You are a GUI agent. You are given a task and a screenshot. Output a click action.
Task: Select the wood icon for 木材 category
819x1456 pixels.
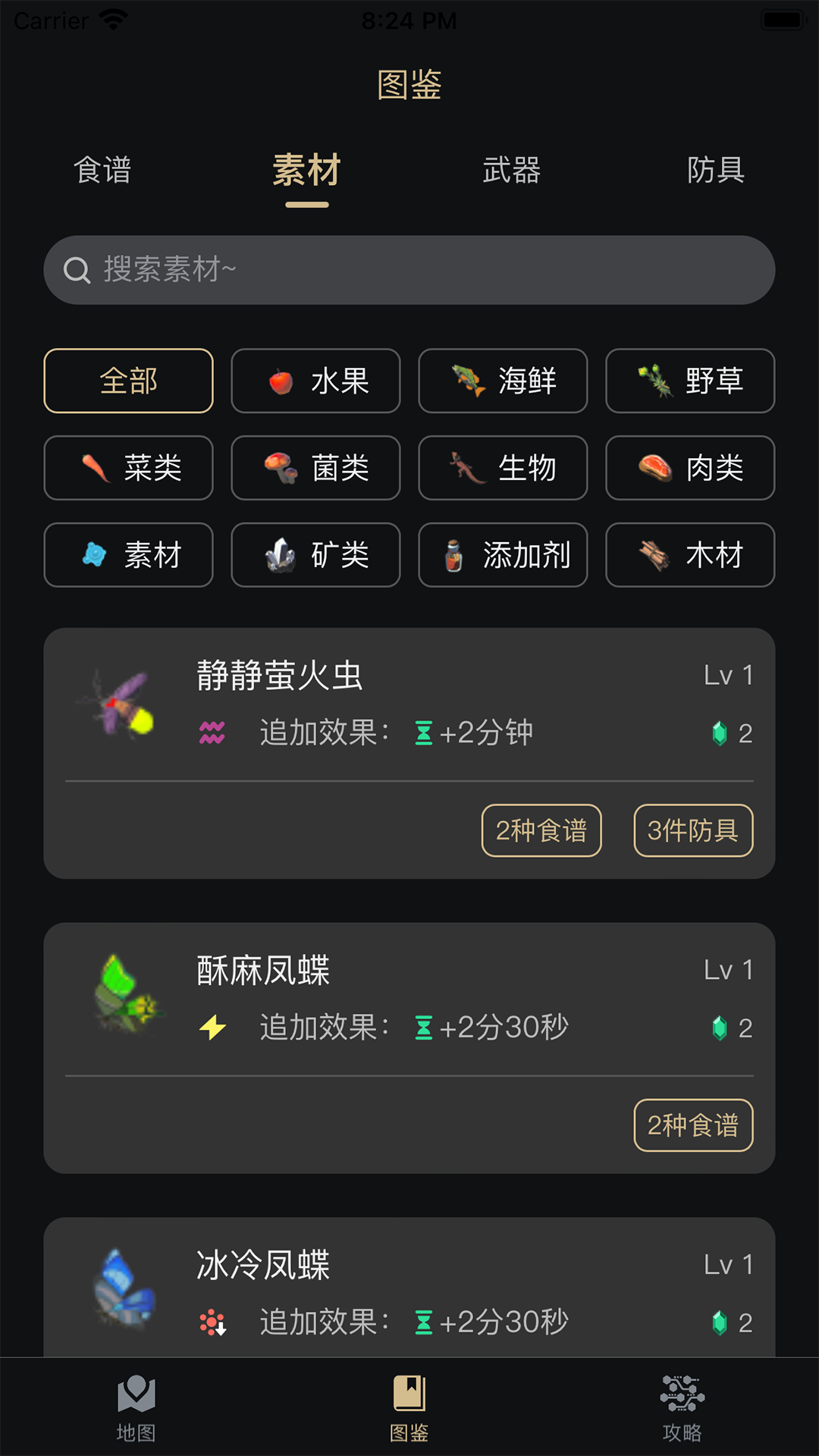coord(654,555)
